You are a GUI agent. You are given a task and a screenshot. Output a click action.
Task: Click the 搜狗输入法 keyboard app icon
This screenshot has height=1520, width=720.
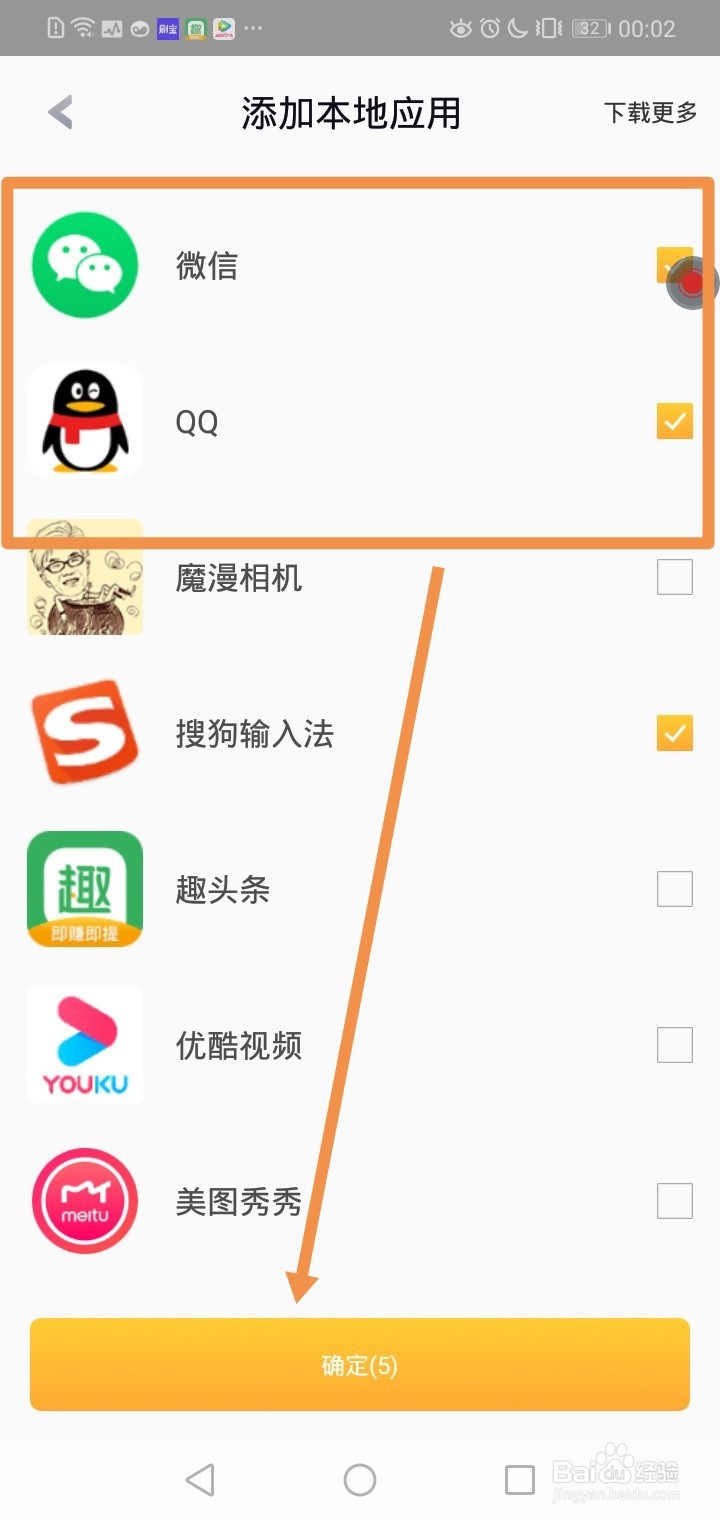click(85, 733)
